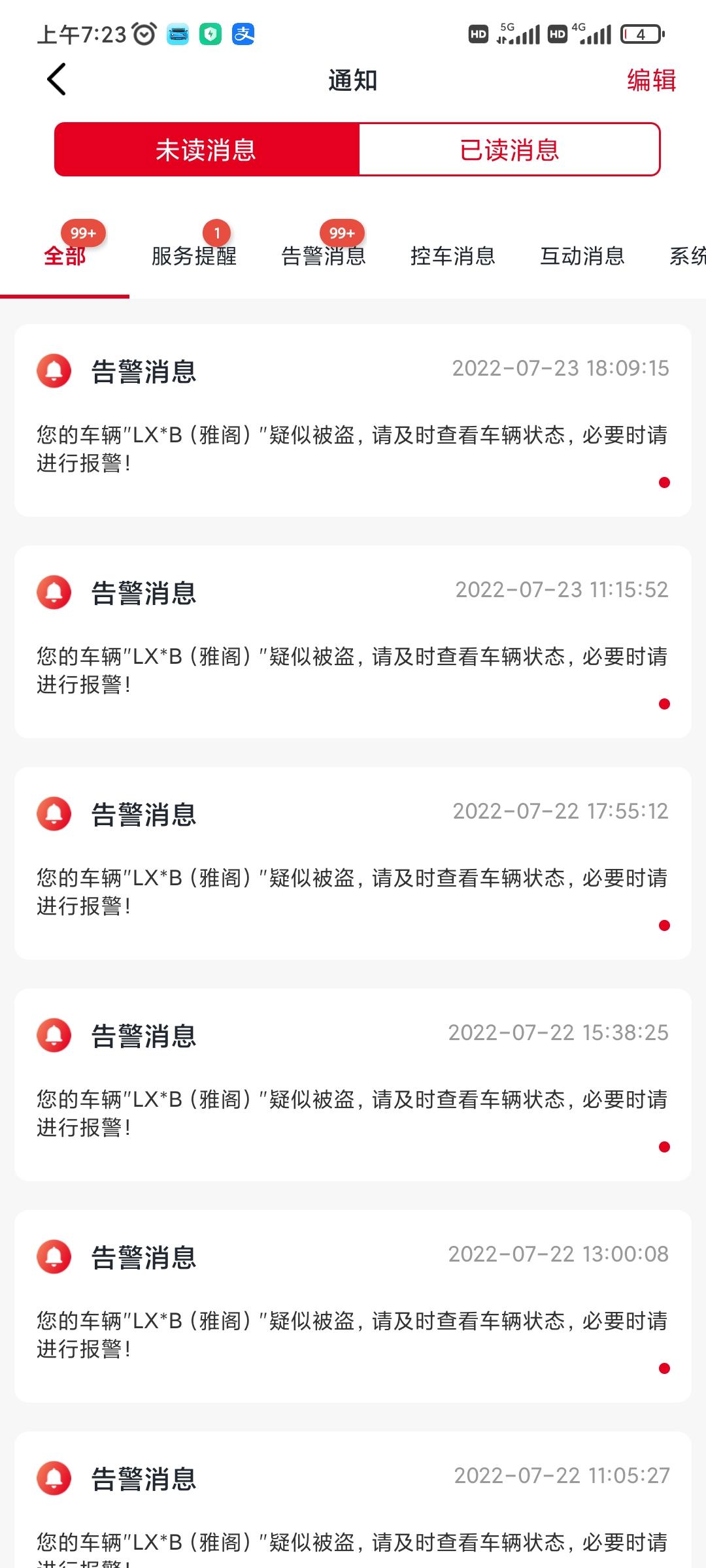Select the 全部 category tab
The image size is (706, 1568).
pyautogui.click(x=65, y=256)
